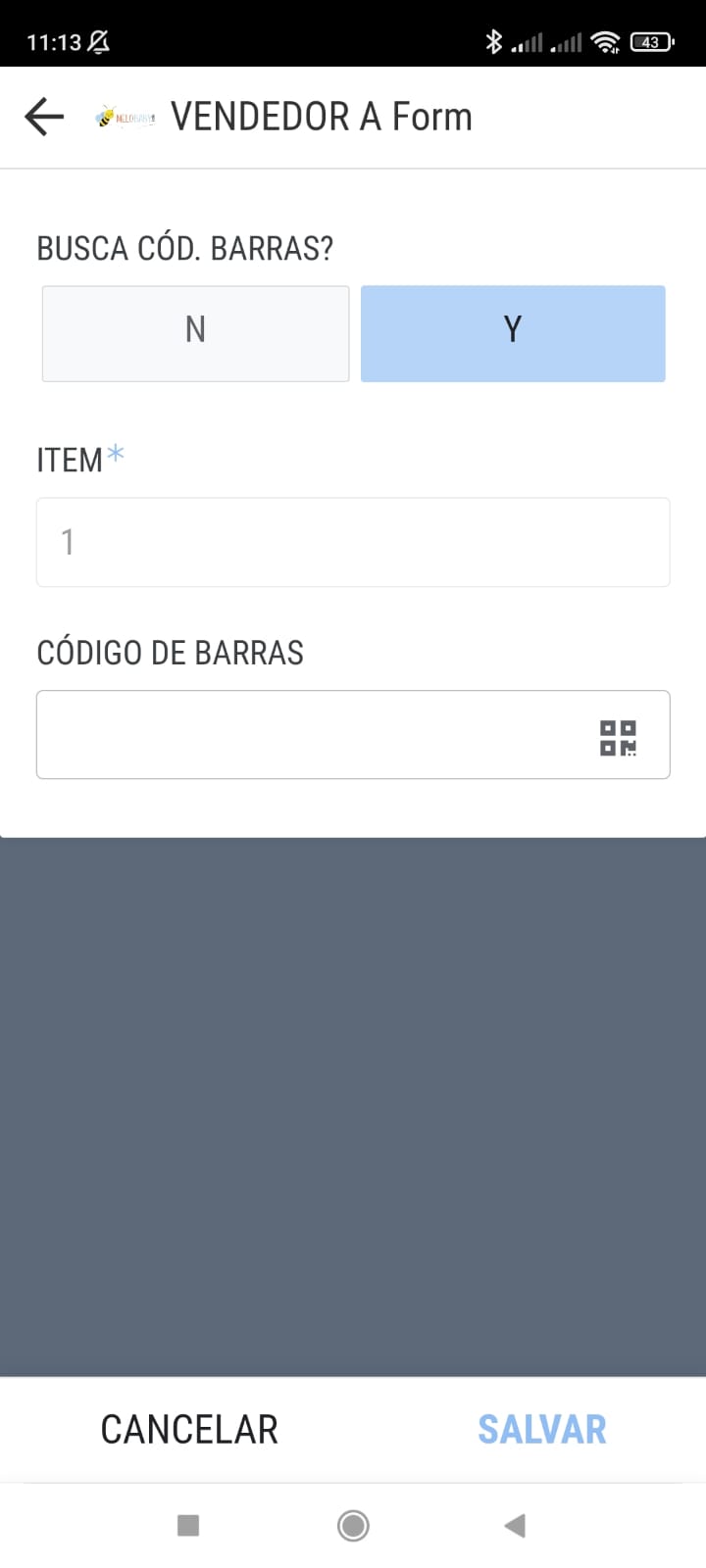
Task: Open recent apps from navigation bar
Action: pyautogui.click(x=188, y=1525)
